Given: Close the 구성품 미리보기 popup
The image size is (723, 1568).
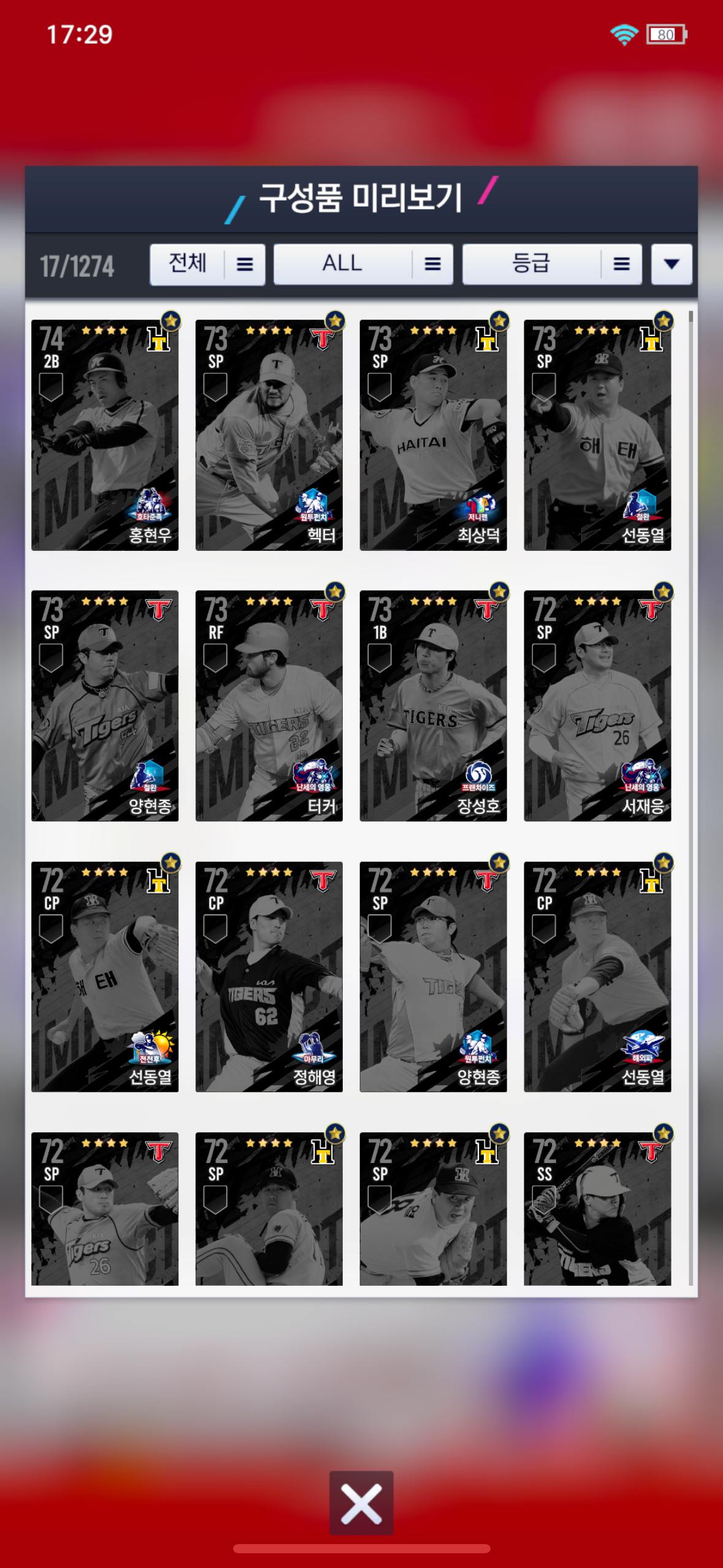Looking at the screenshot, I should click(361, 1503).
